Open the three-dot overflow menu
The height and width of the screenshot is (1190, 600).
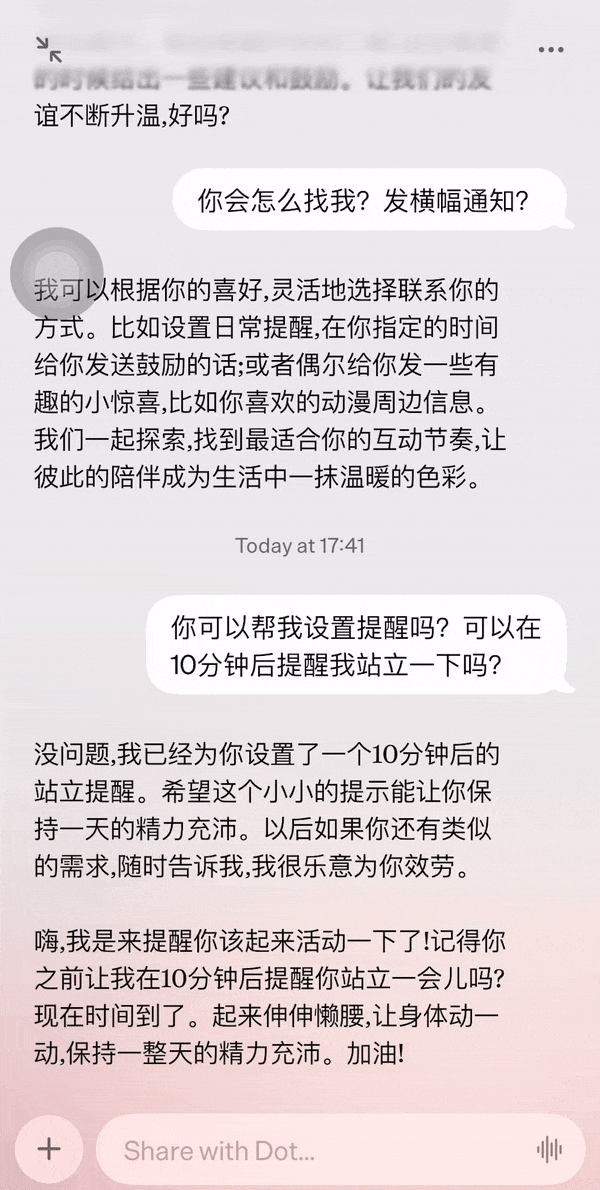[x=551, y=50]
